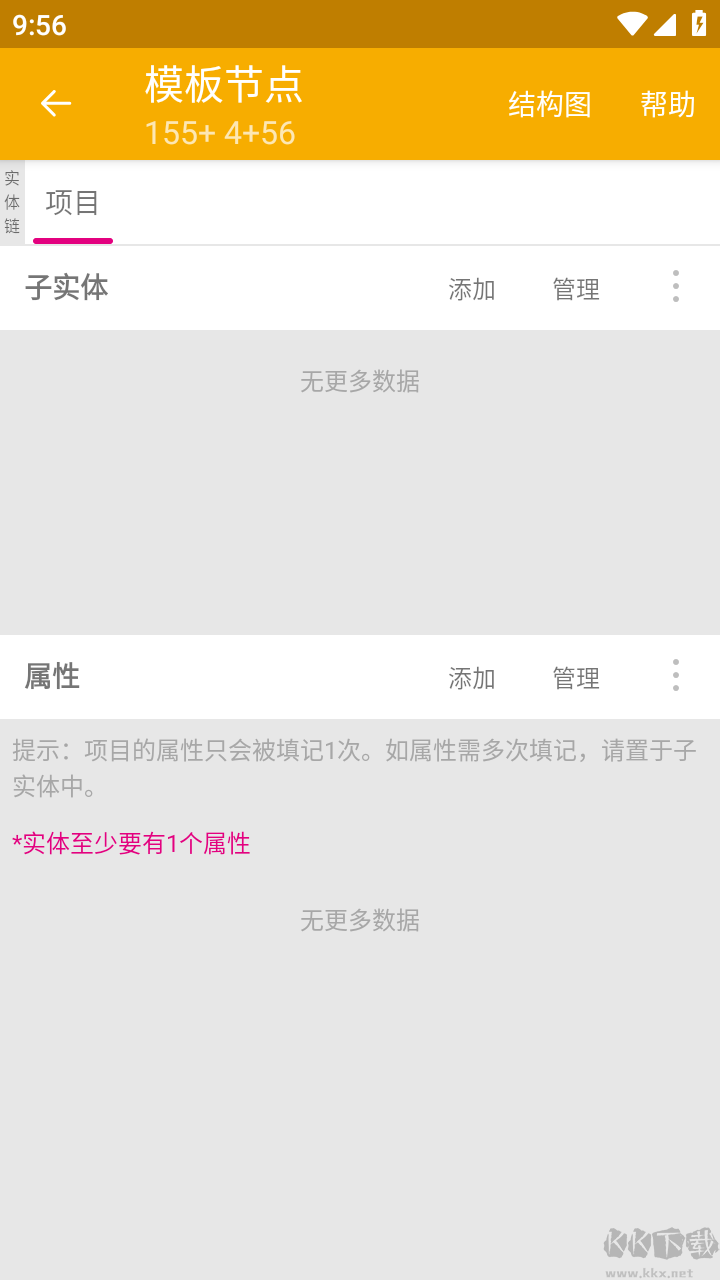
Task: Tap the title counter 155+ 4+56
Action: point(220,133)
